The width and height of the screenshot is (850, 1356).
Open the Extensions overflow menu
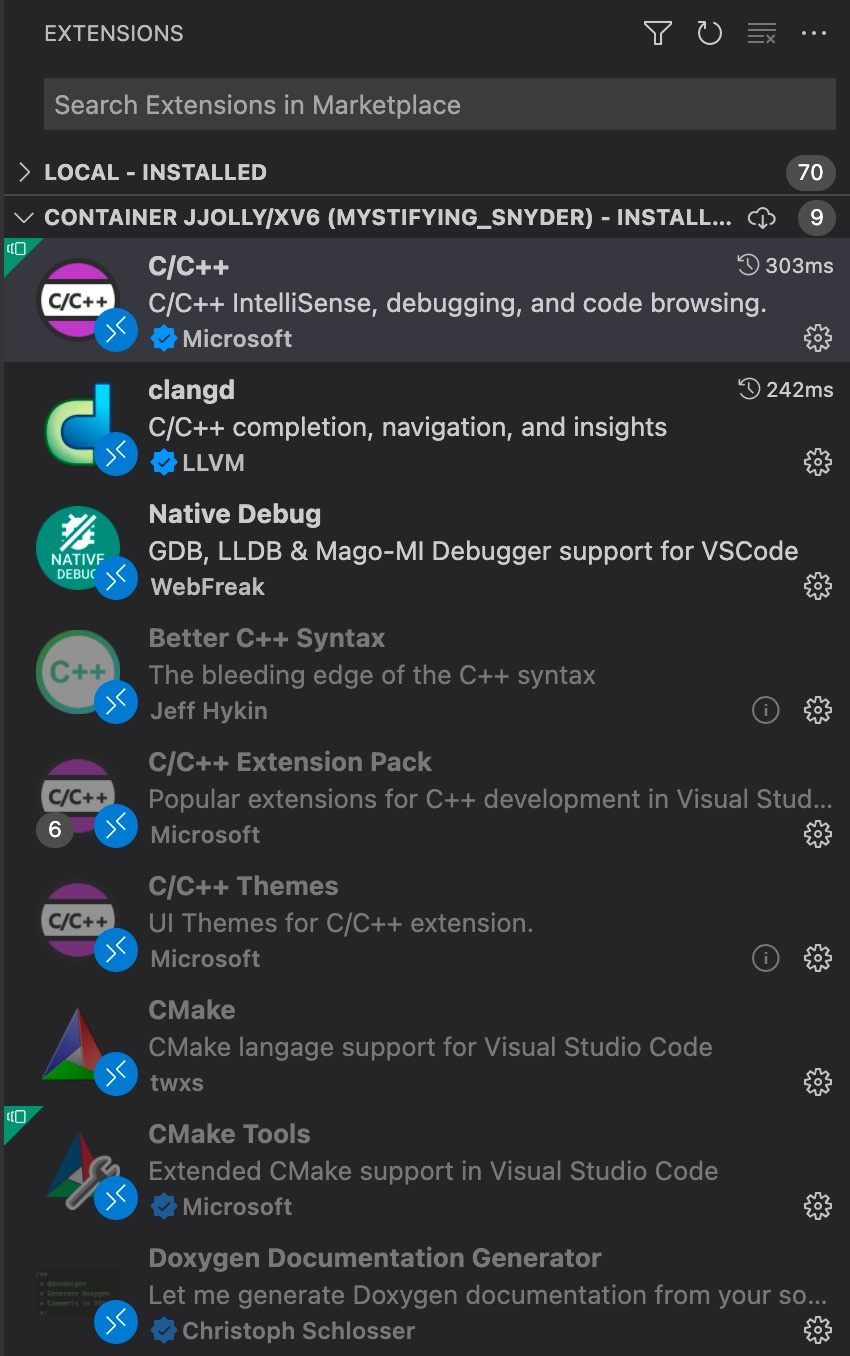click(x=814, y=34)
